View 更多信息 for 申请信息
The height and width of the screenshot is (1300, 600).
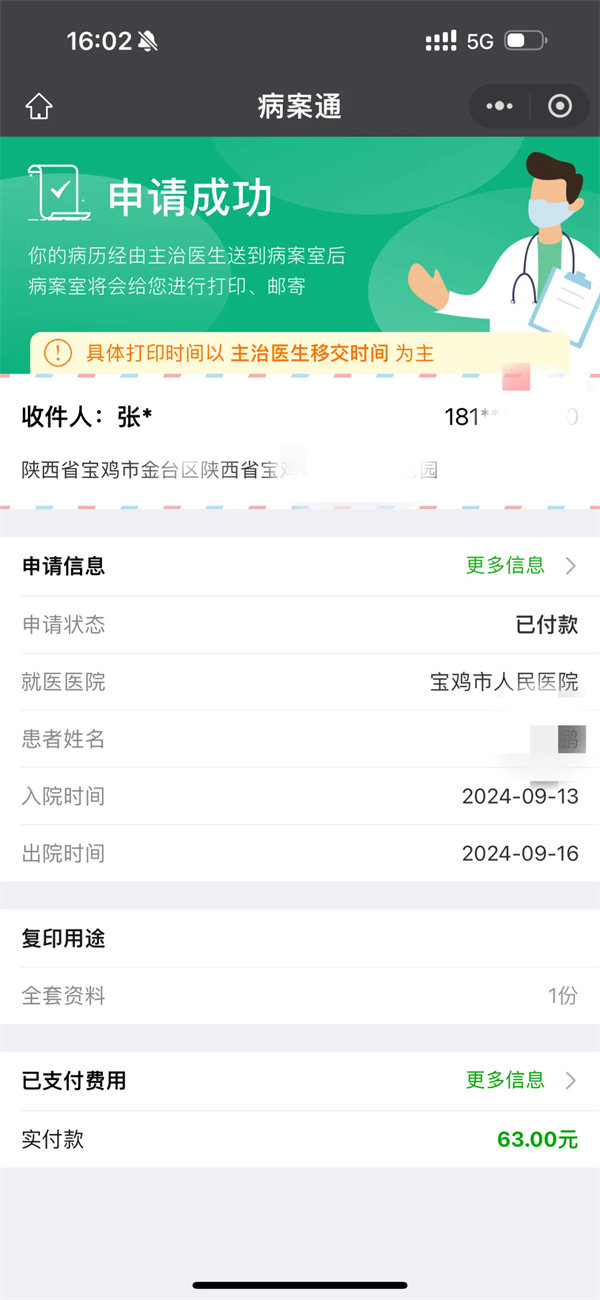pyautogui.click(x=520, y=566)
